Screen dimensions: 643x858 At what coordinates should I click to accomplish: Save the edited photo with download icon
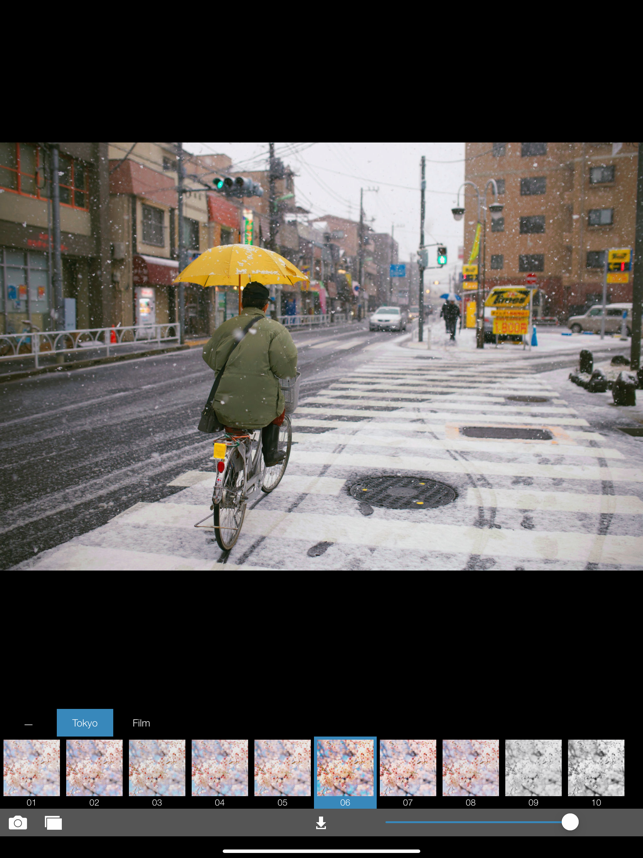(x=321, y=823)
